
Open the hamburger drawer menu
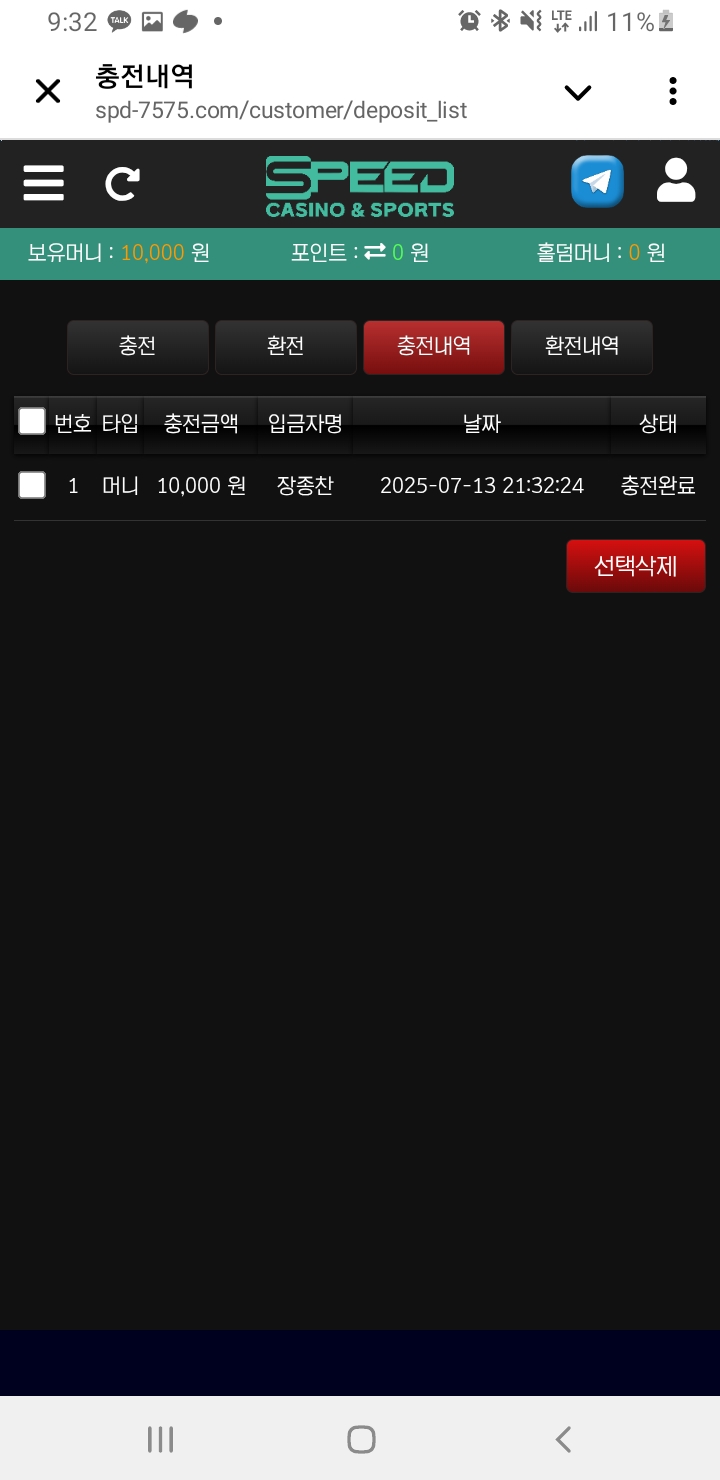coord(43,183)
